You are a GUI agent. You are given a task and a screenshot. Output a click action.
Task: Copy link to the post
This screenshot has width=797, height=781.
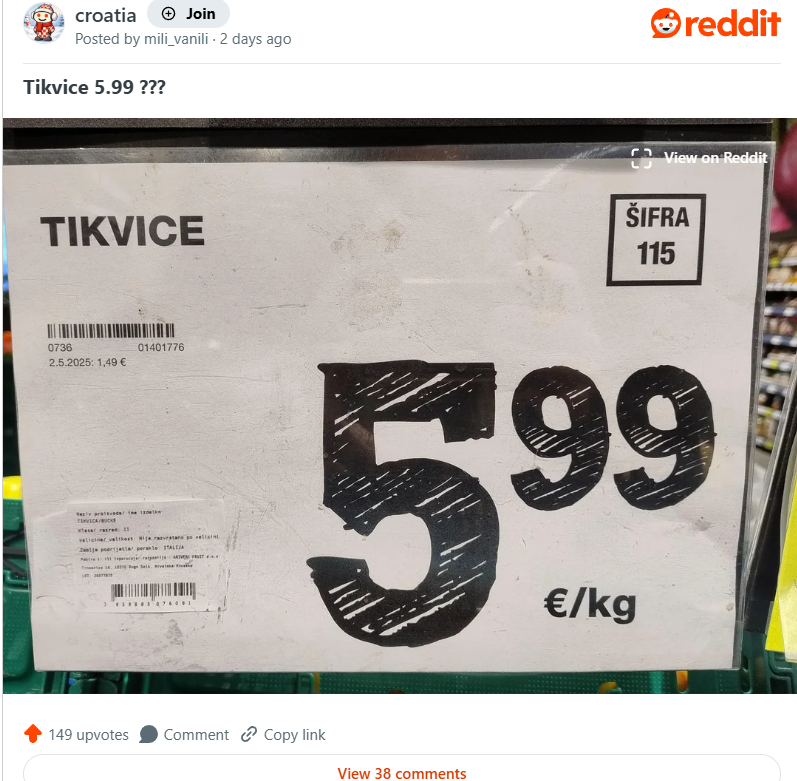tap(284, 734)
